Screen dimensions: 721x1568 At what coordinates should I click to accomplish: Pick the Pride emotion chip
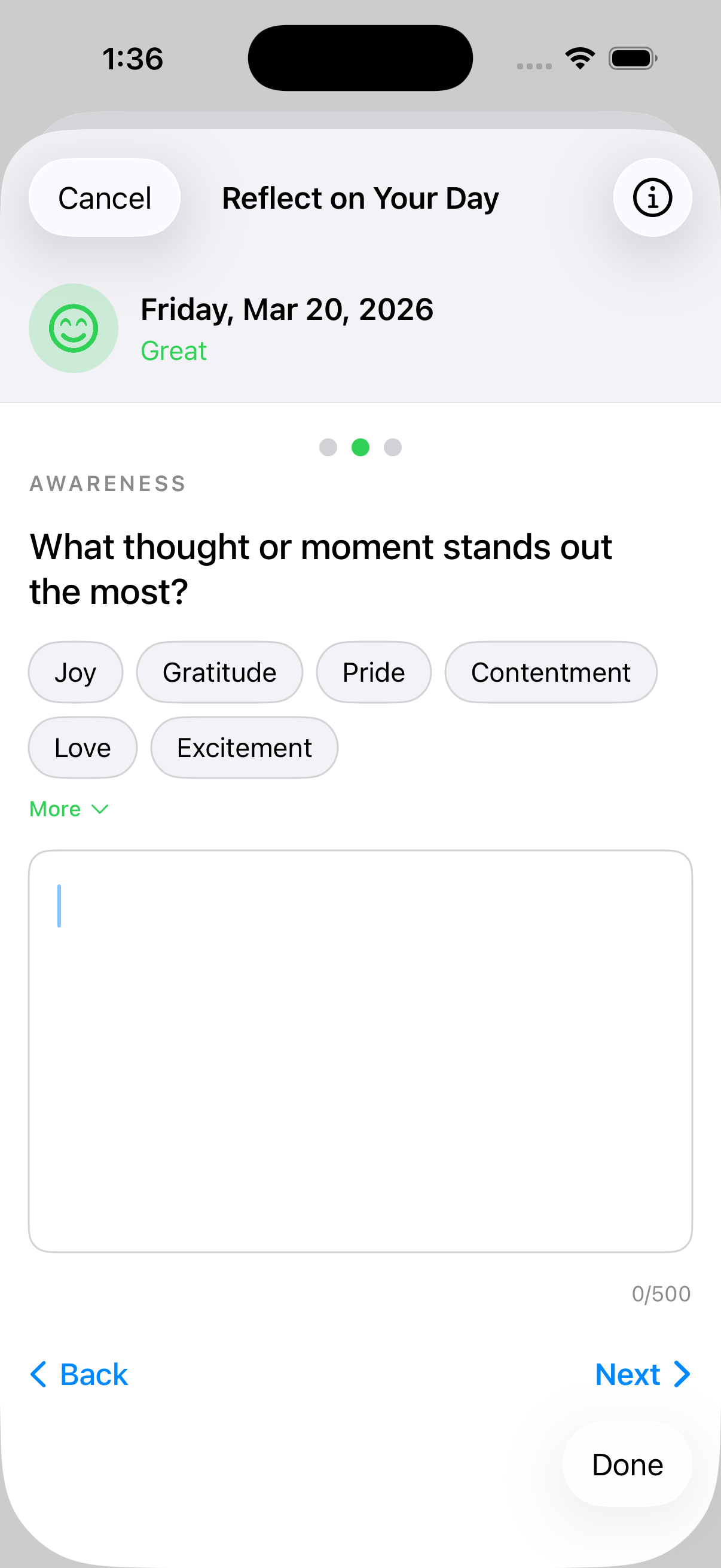tap(373, 672)
